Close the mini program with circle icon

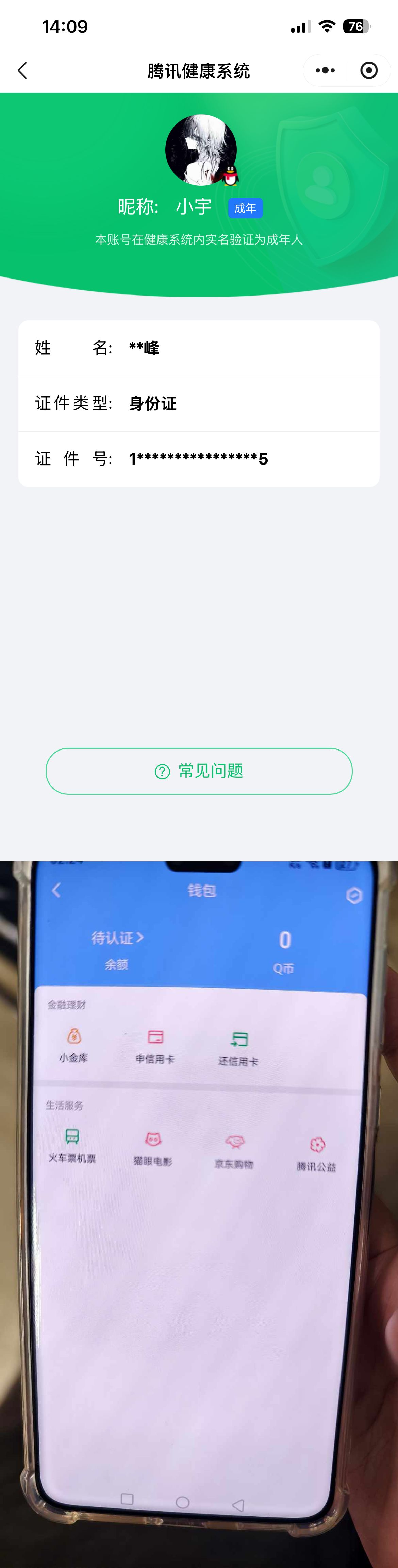pyautogui.click(x=369, y=71)
